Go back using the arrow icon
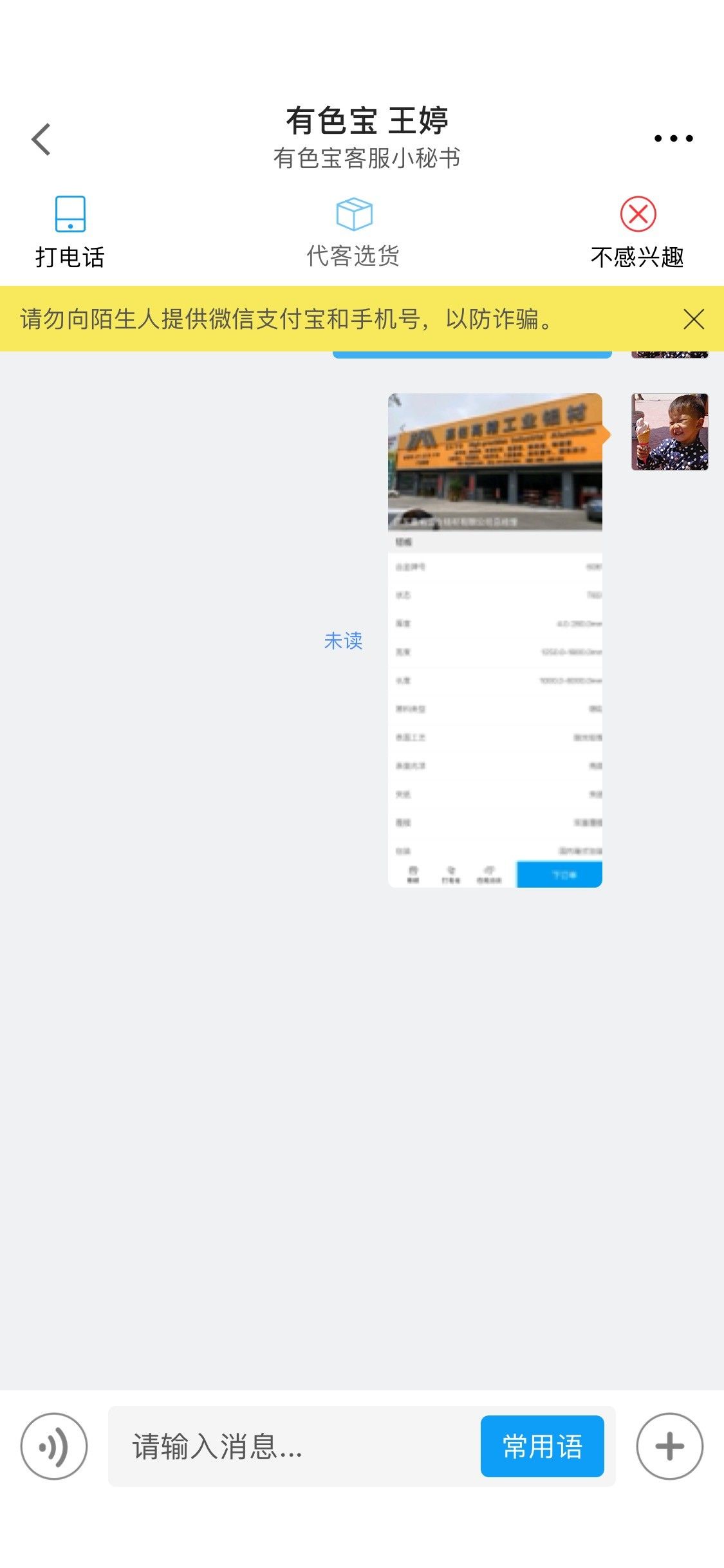This screenshot has width=724, height=1568. [41, 139]
